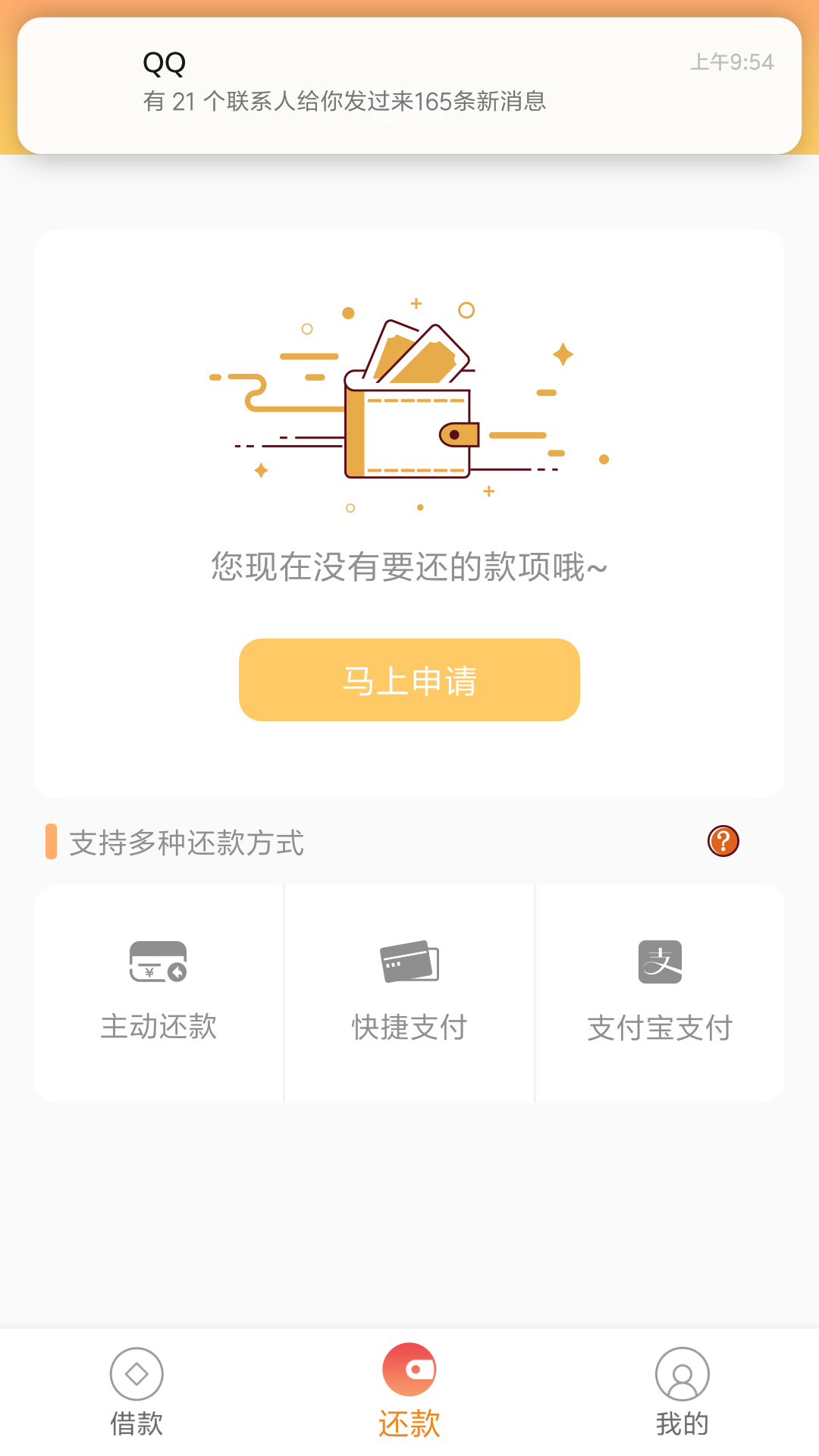Tap the 上午9:54 timestamp in notification
The width and height of the screenshot is (819, 1456).
click(x=730, y=62)
